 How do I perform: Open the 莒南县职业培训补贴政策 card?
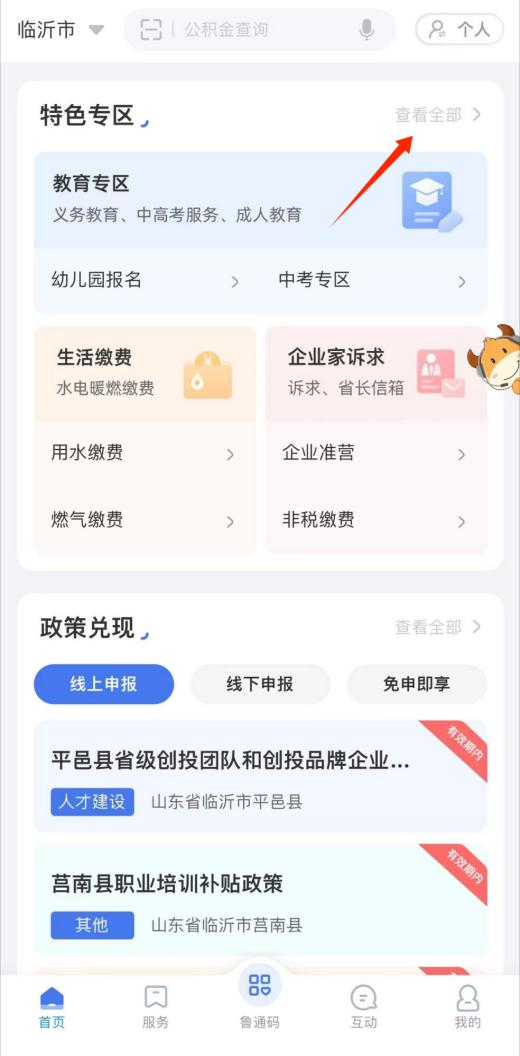(x=260, y=900)
